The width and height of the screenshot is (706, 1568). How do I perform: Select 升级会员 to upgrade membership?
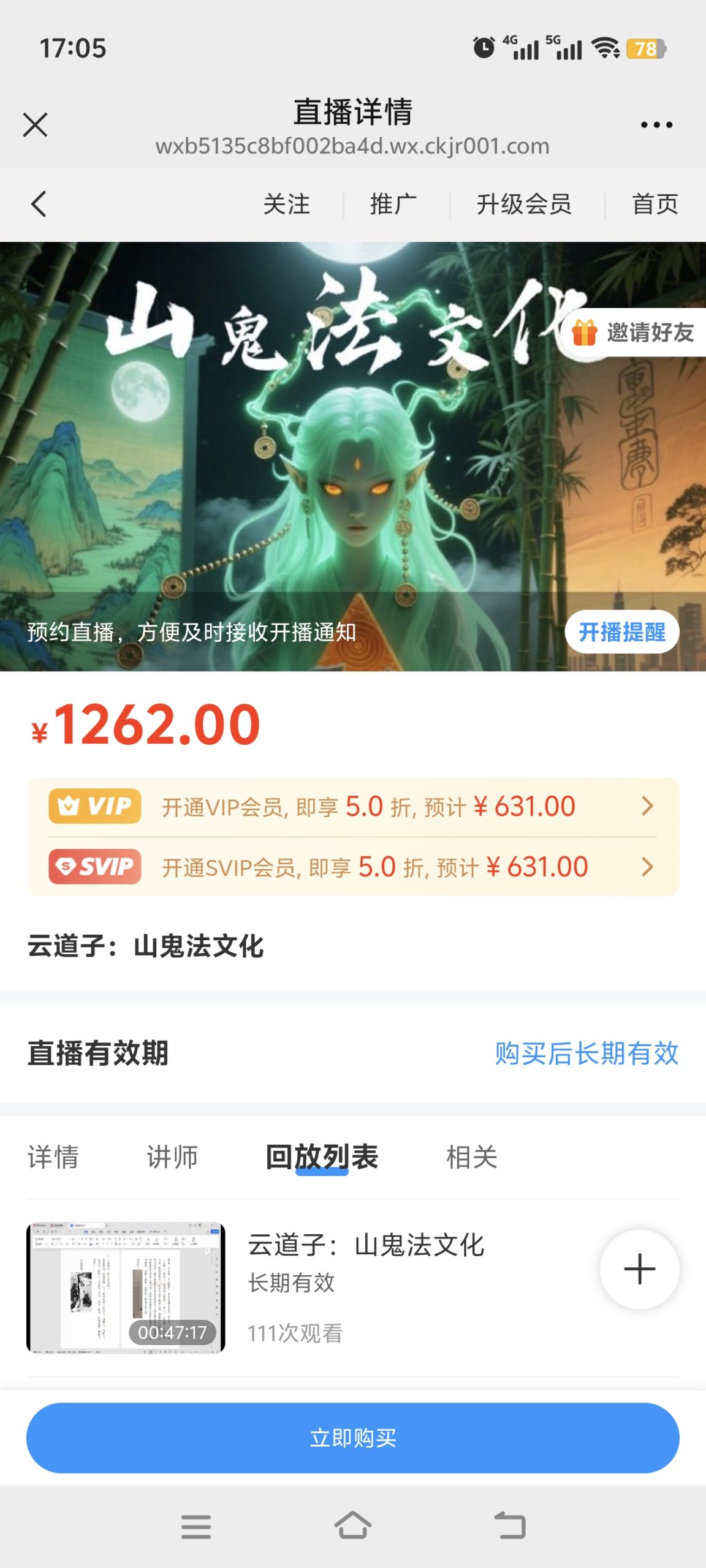point(524,204)
